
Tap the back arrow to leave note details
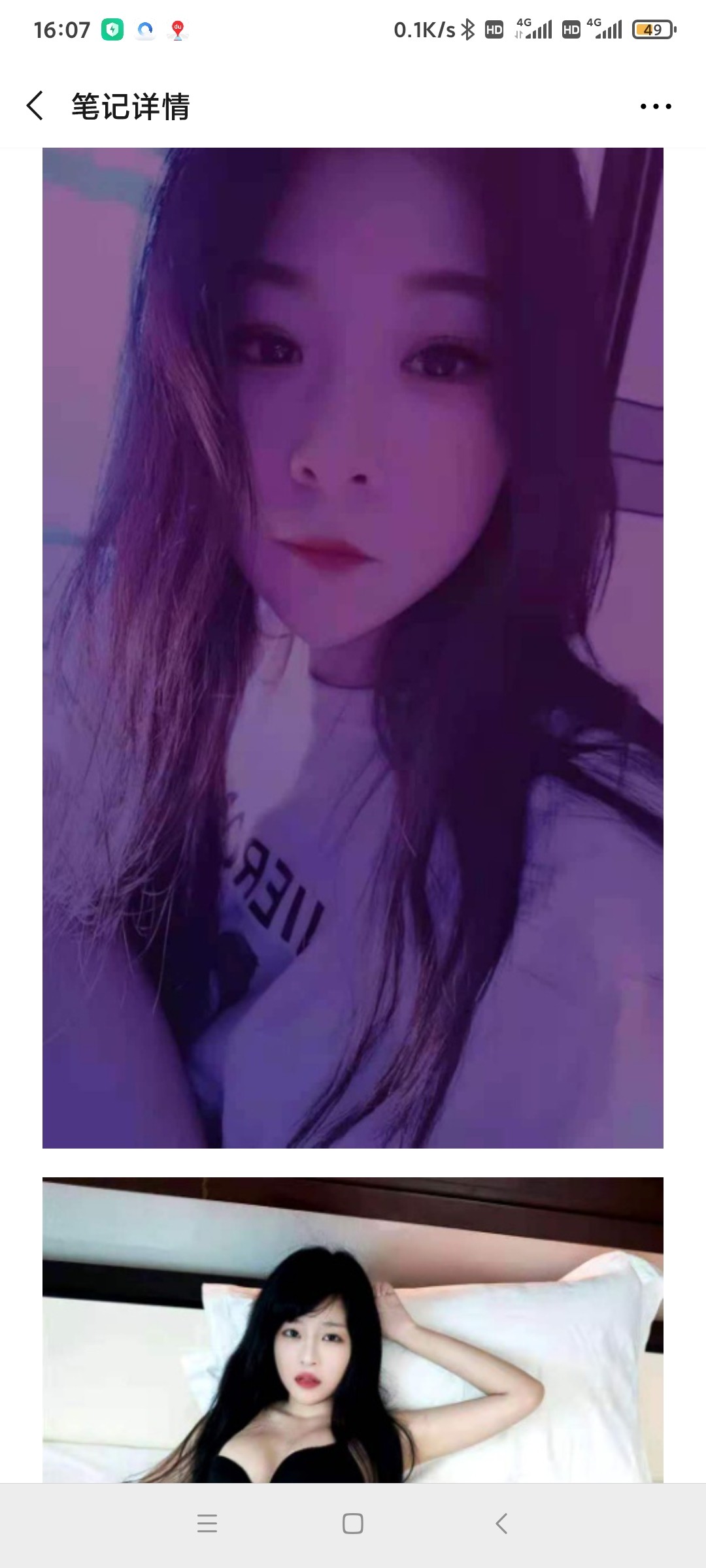click(x=36, y=105)
